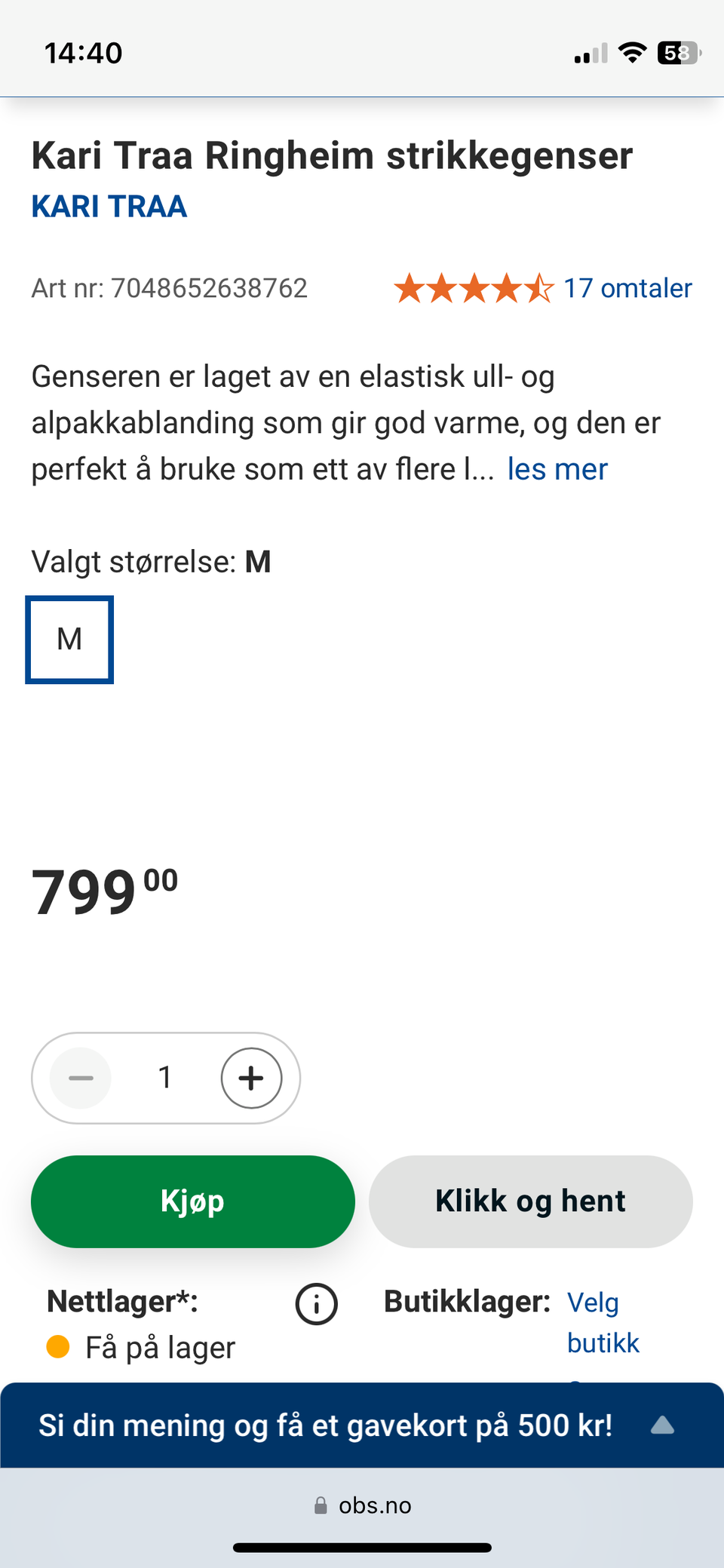Collapse the gavekort banner with the arrow
Screen dimensions: 724x1568
point(663,1425)
